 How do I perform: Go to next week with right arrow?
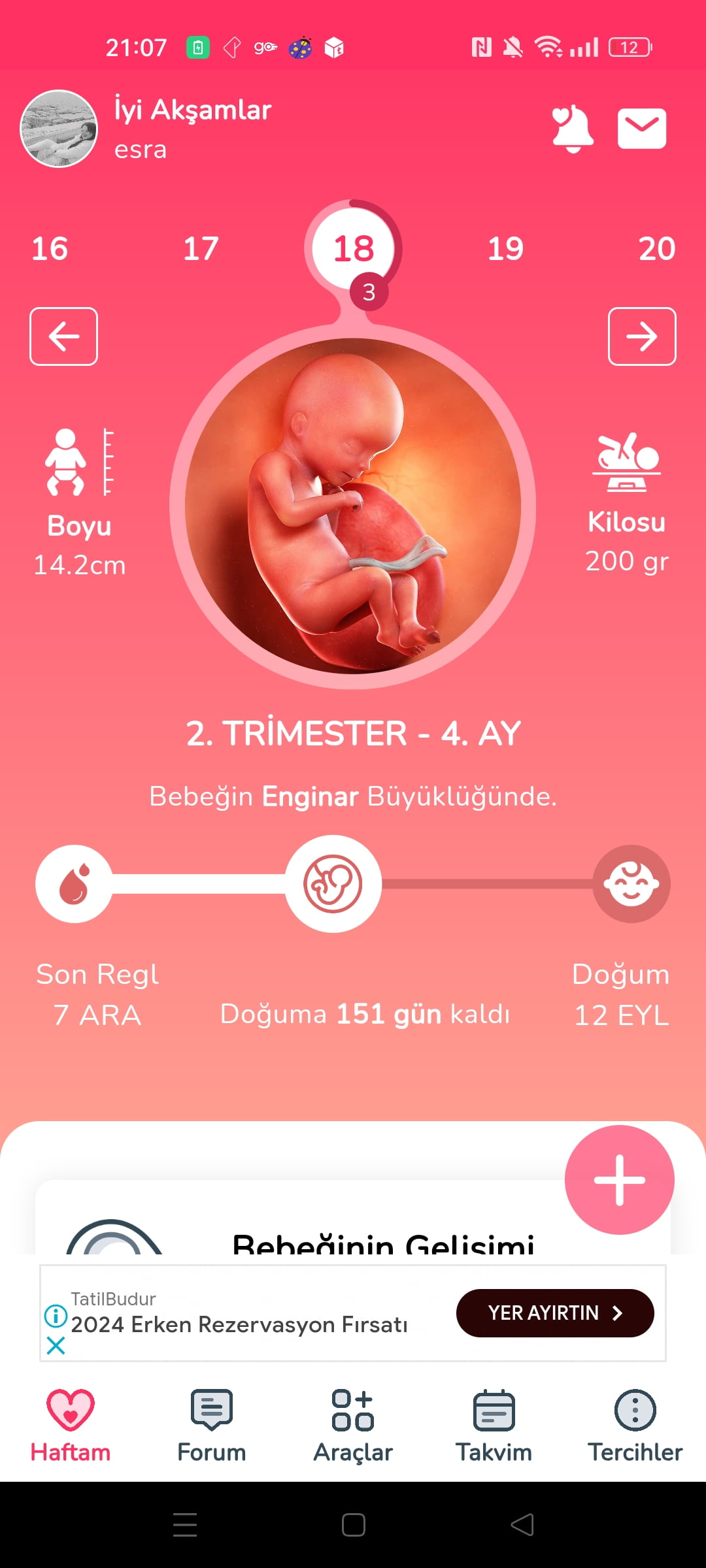[x=641, y=336]
